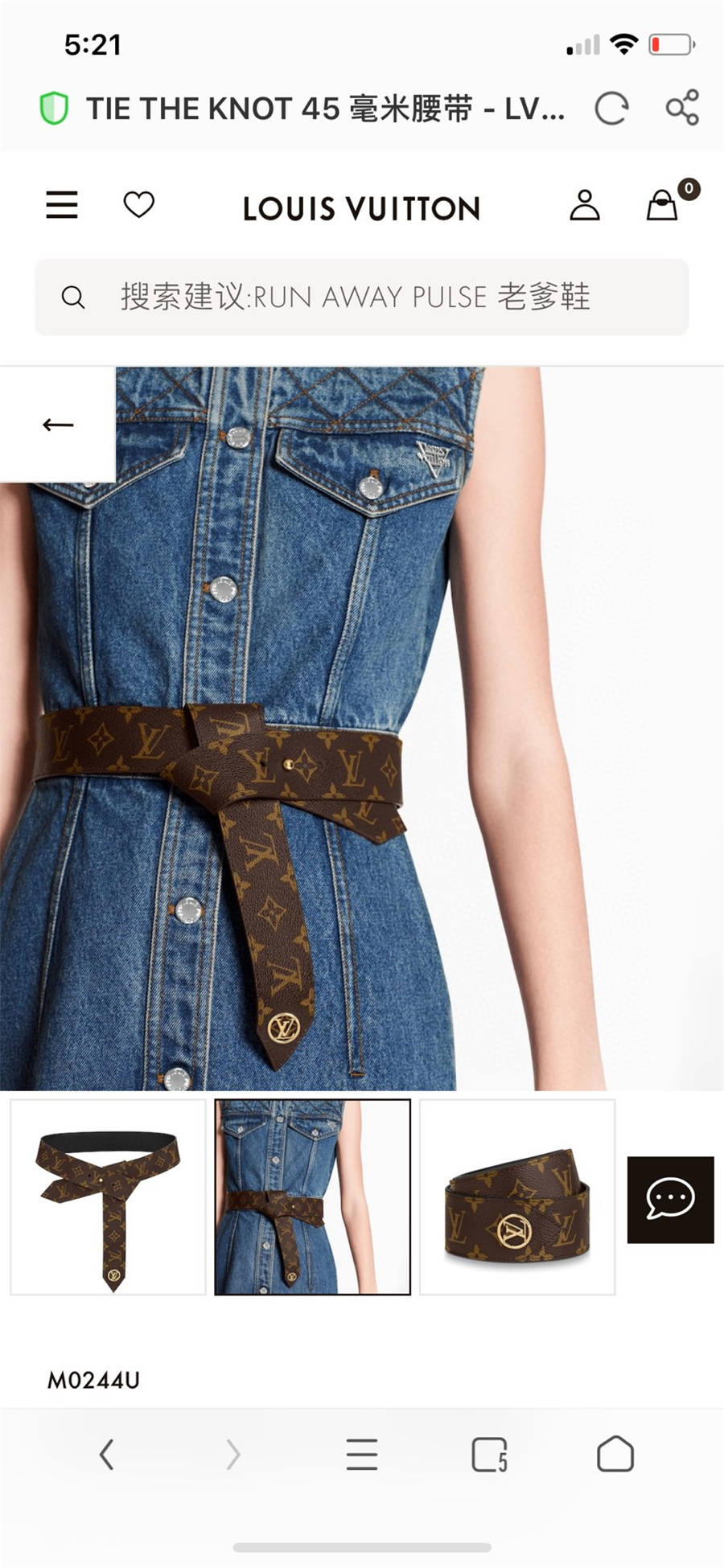This screenshot has width=724, height=1568.
Task: Open the browser menu in the bottom bar
Action: point(362,1455)
